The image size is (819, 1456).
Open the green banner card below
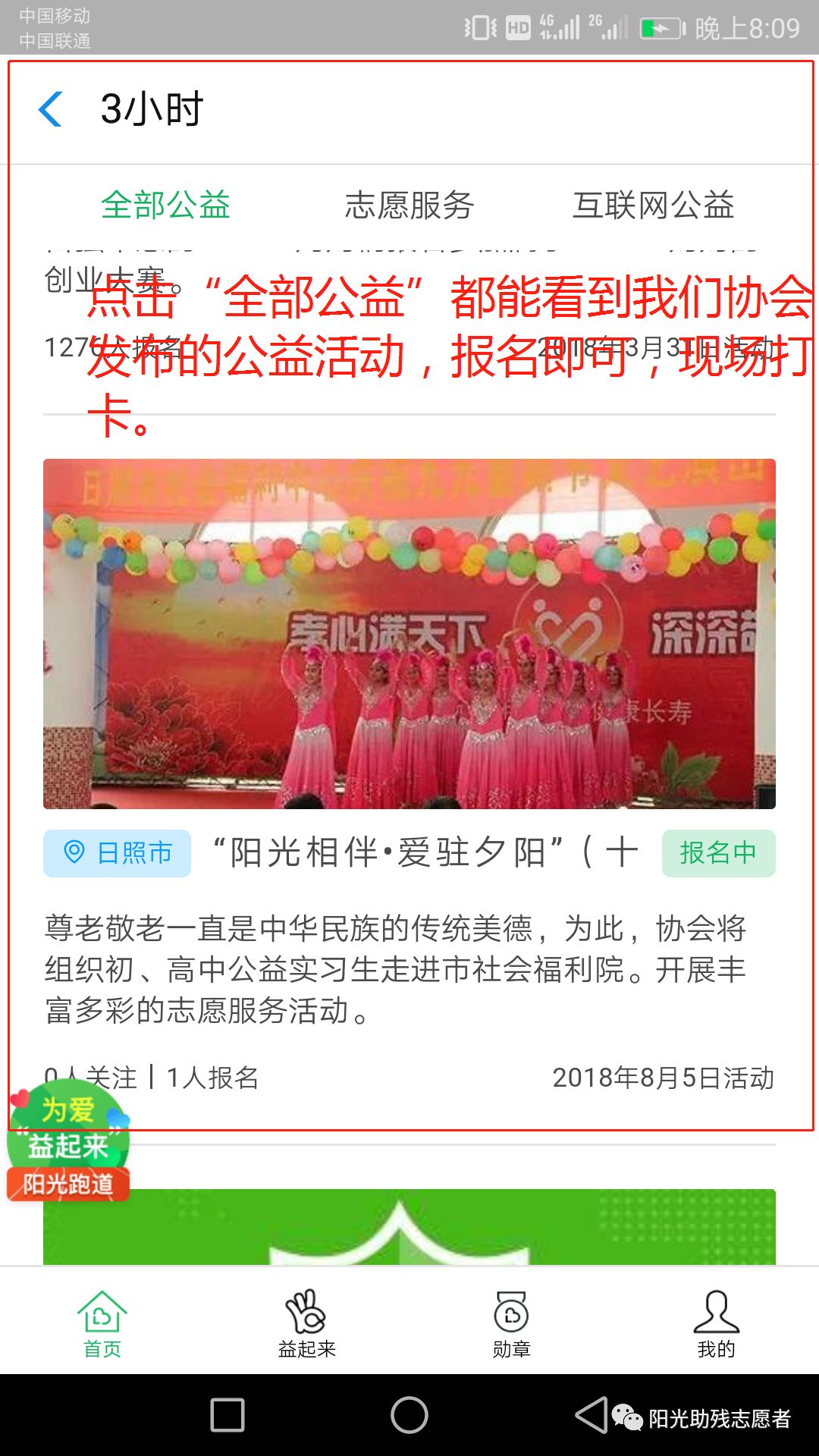(409, 1226)
